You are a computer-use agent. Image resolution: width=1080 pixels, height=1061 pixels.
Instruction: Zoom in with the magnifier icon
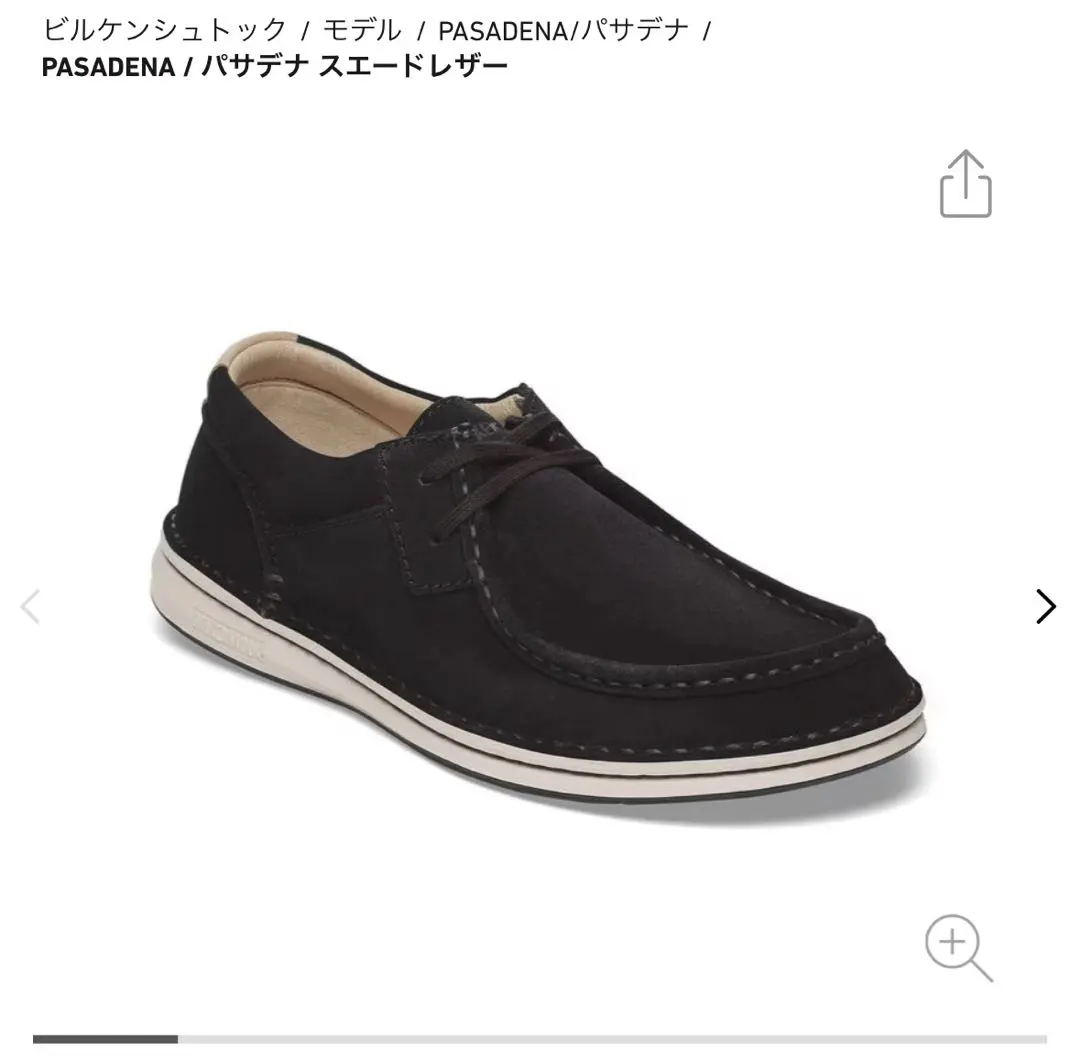pyautogui.click(x=957, y=948)
